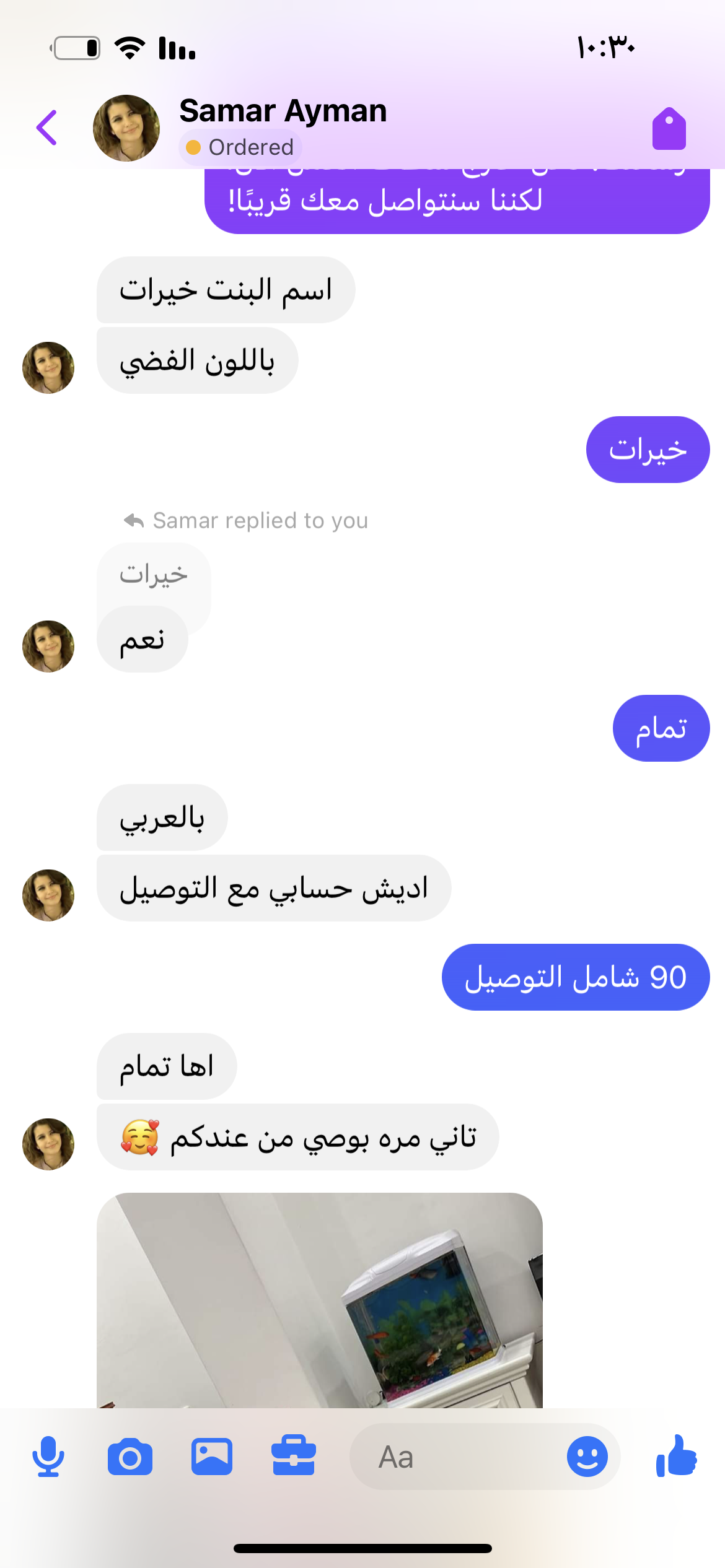
Task: Open the business tools briefcase icon
Action: (x=294, y=1457)
